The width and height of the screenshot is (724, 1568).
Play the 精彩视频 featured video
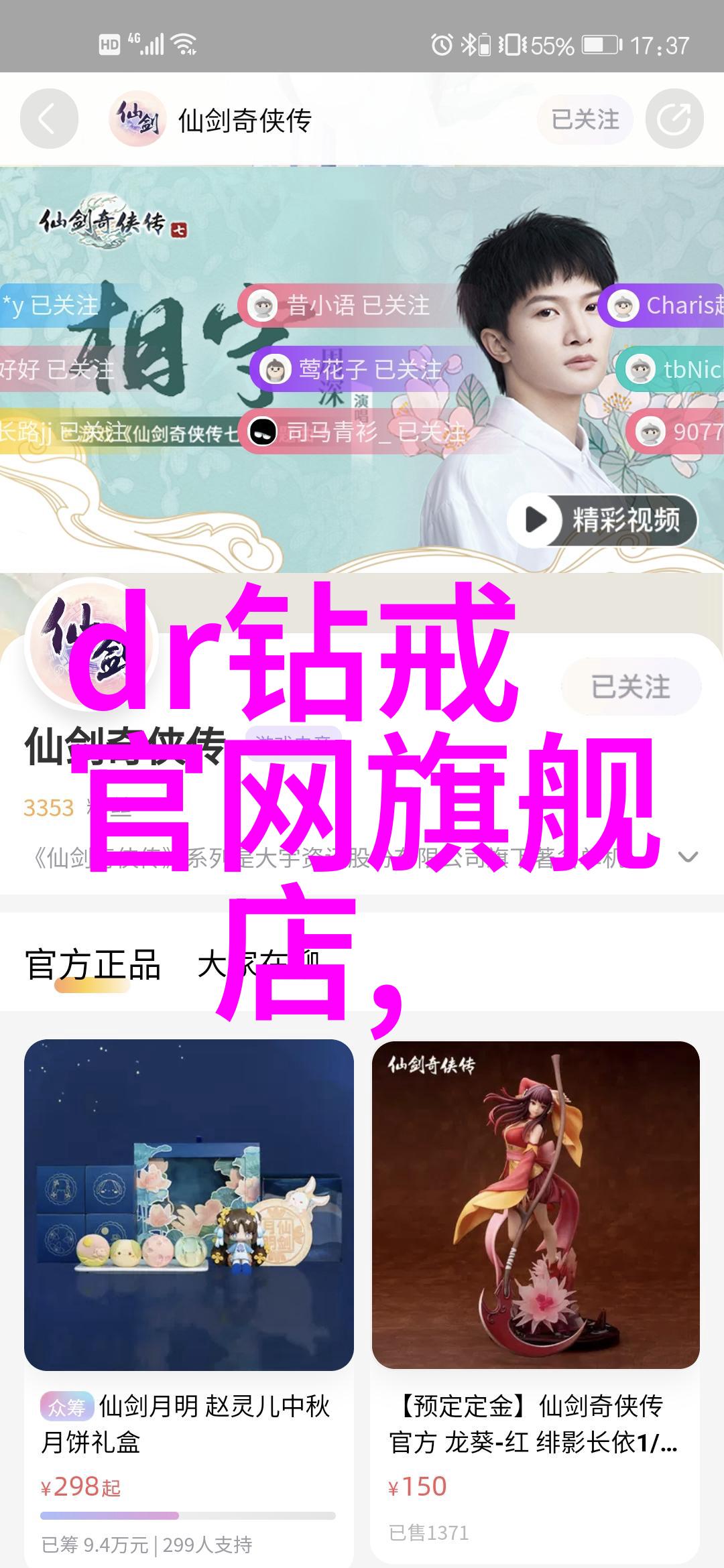602,520
